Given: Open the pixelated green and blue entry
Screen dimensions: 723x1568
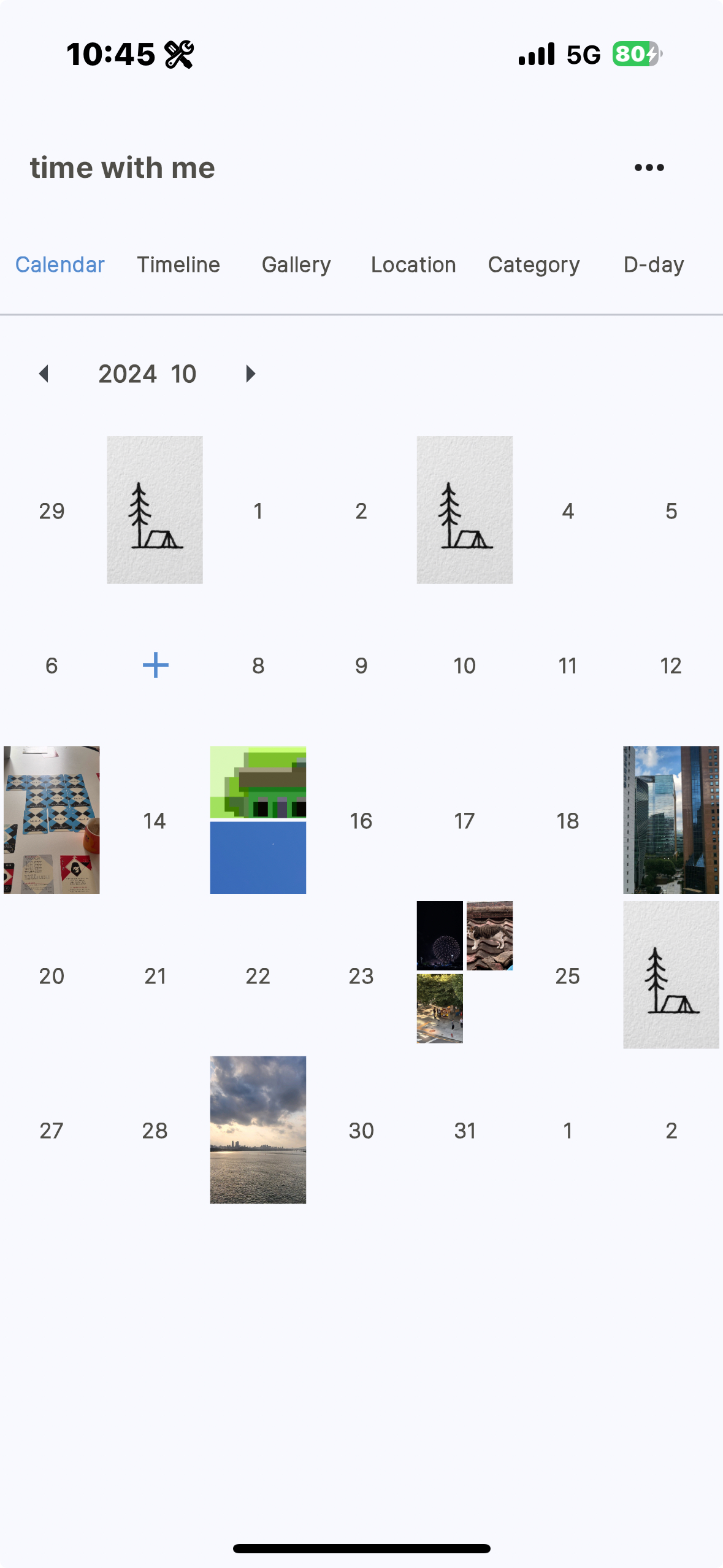Looking at the screenshot, I should point(258,820).
